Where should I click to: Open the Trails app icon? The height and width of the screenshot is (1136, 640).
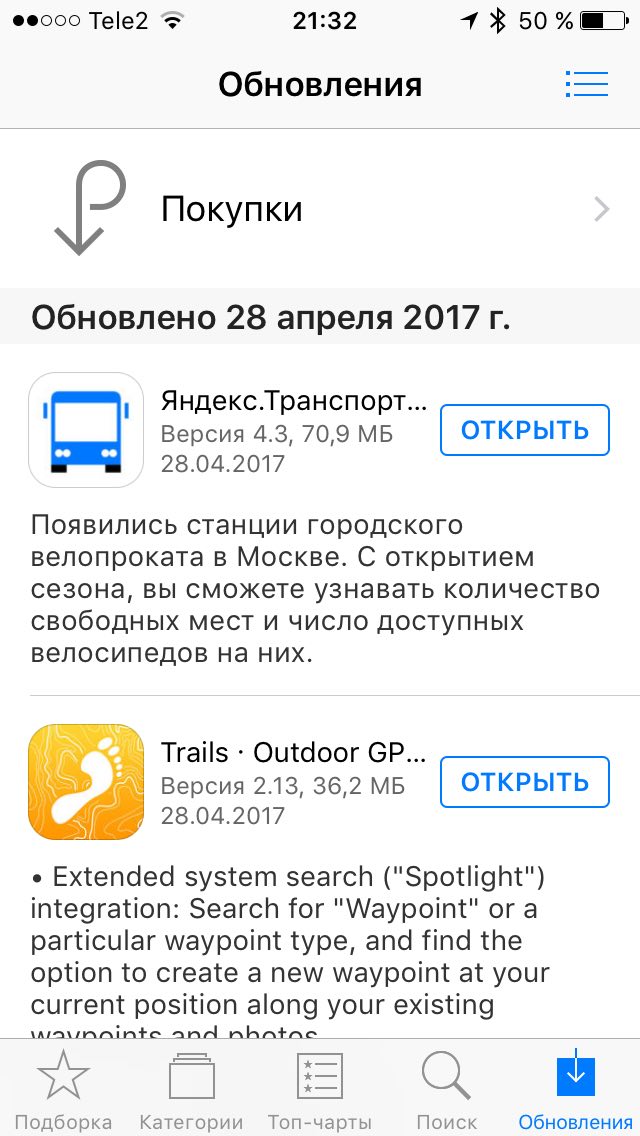[86, 782]
